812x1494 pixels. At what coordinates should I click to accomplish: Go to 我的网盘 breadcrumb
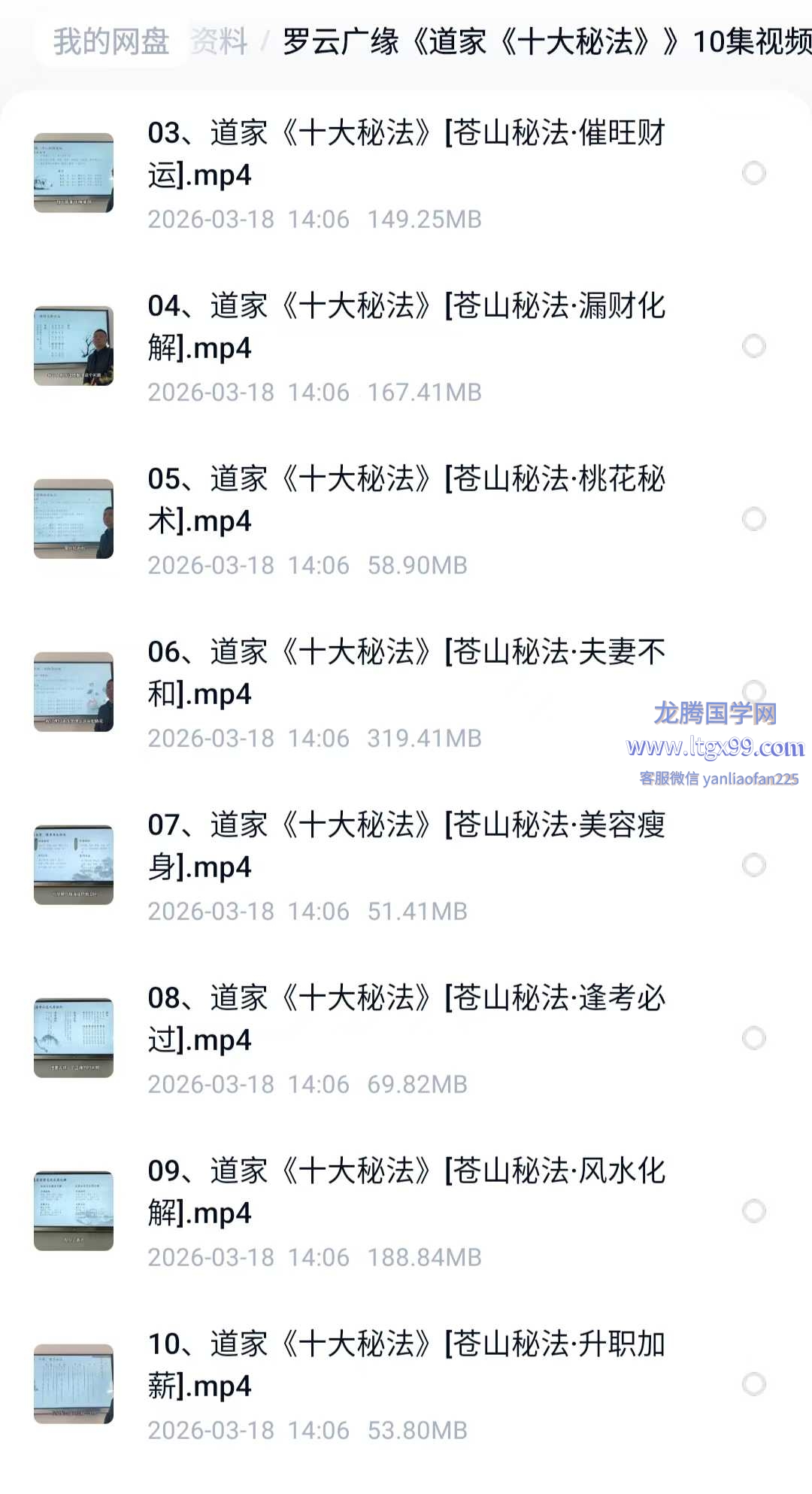tap(111, 41)
